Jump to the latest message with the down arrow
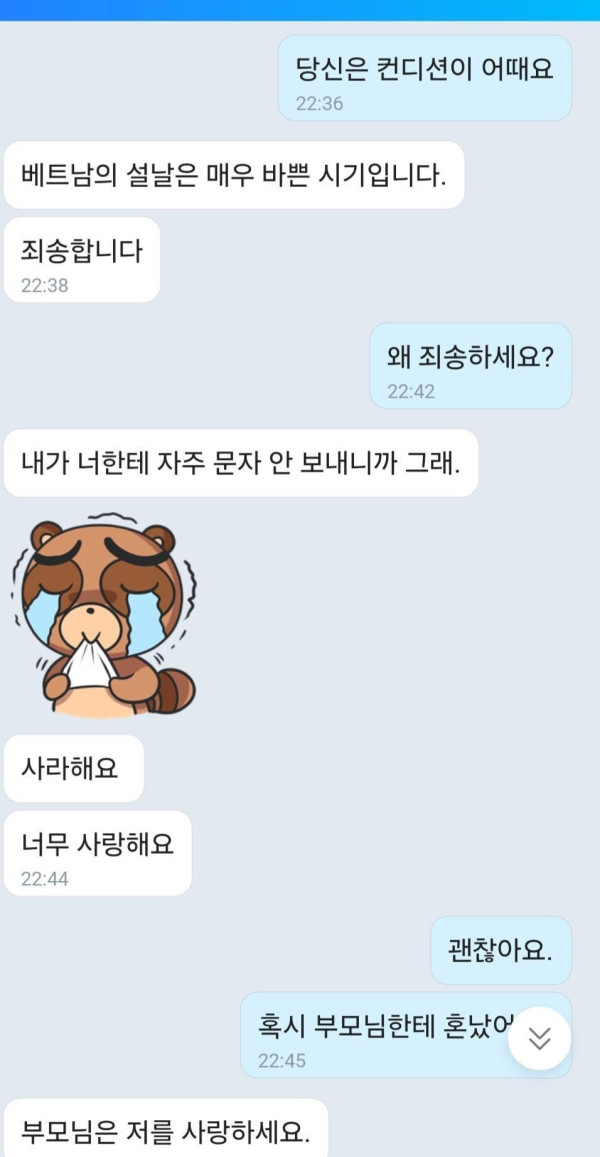Viewport: 600px width, 1157px height. pos(540,1039)
